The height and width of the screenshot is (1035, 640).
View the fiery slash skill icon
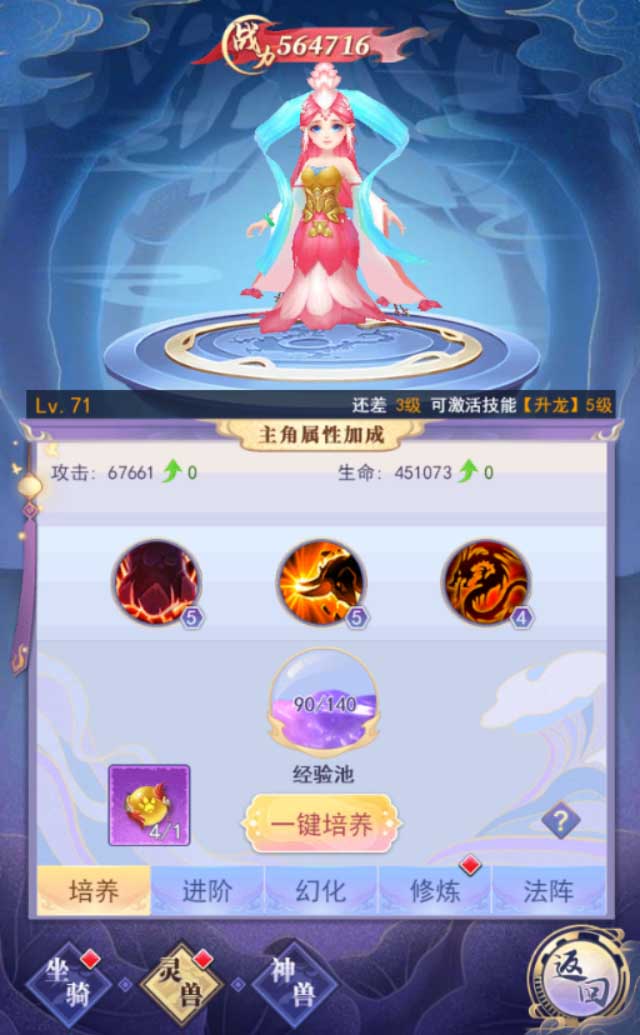tap(321, 583)
